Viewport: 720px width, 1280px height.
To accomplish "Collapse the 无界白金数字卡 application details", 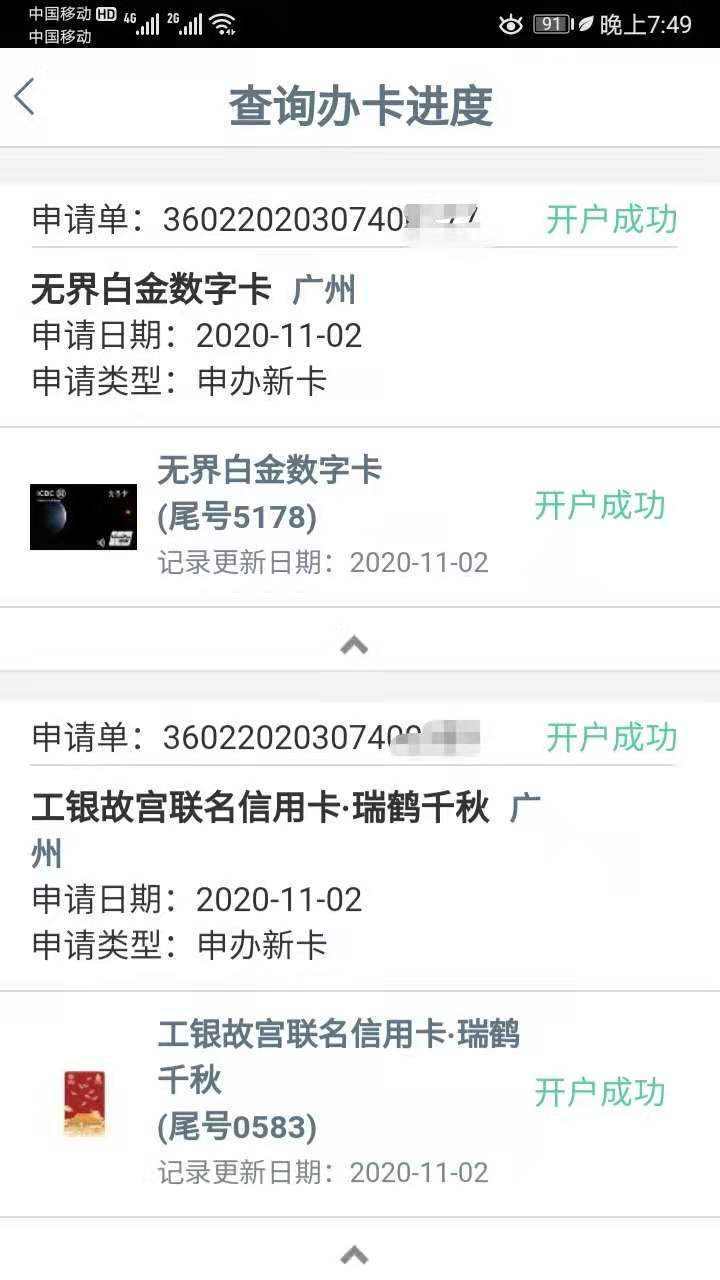I will tap(354, 645).
